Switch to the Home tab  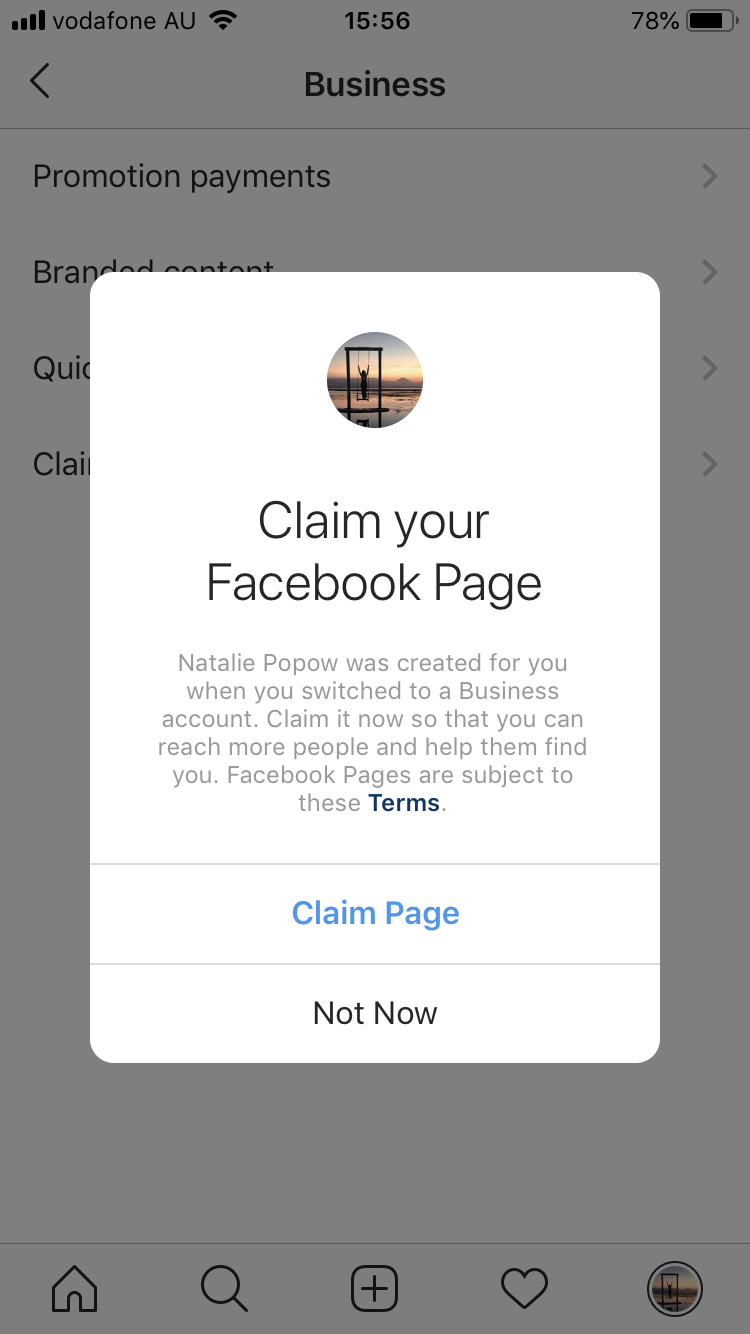tap(75, 1288)
